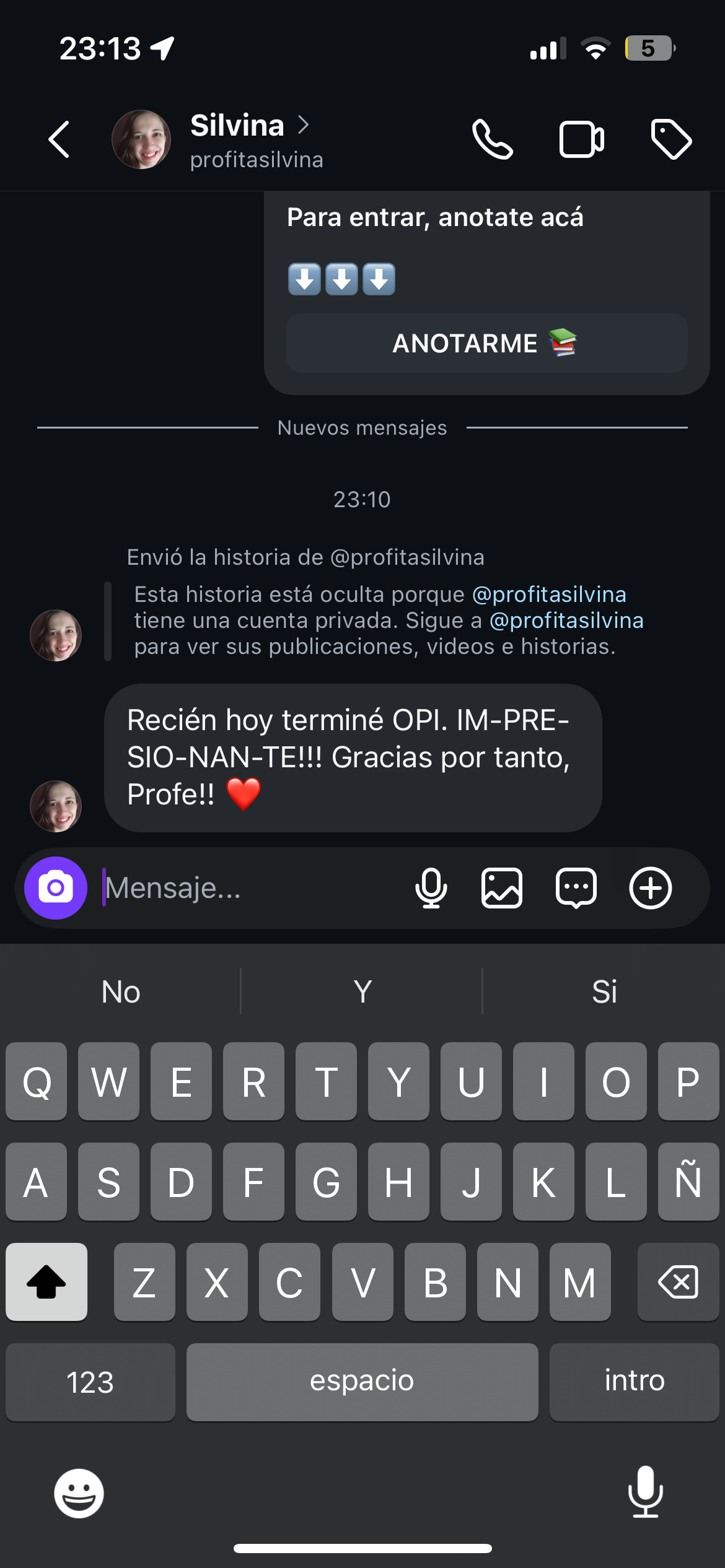Viewport: 725px width, 1568px height.
Task: Choose the 'Si' keyboard suggestion
Action: (604, 991)
